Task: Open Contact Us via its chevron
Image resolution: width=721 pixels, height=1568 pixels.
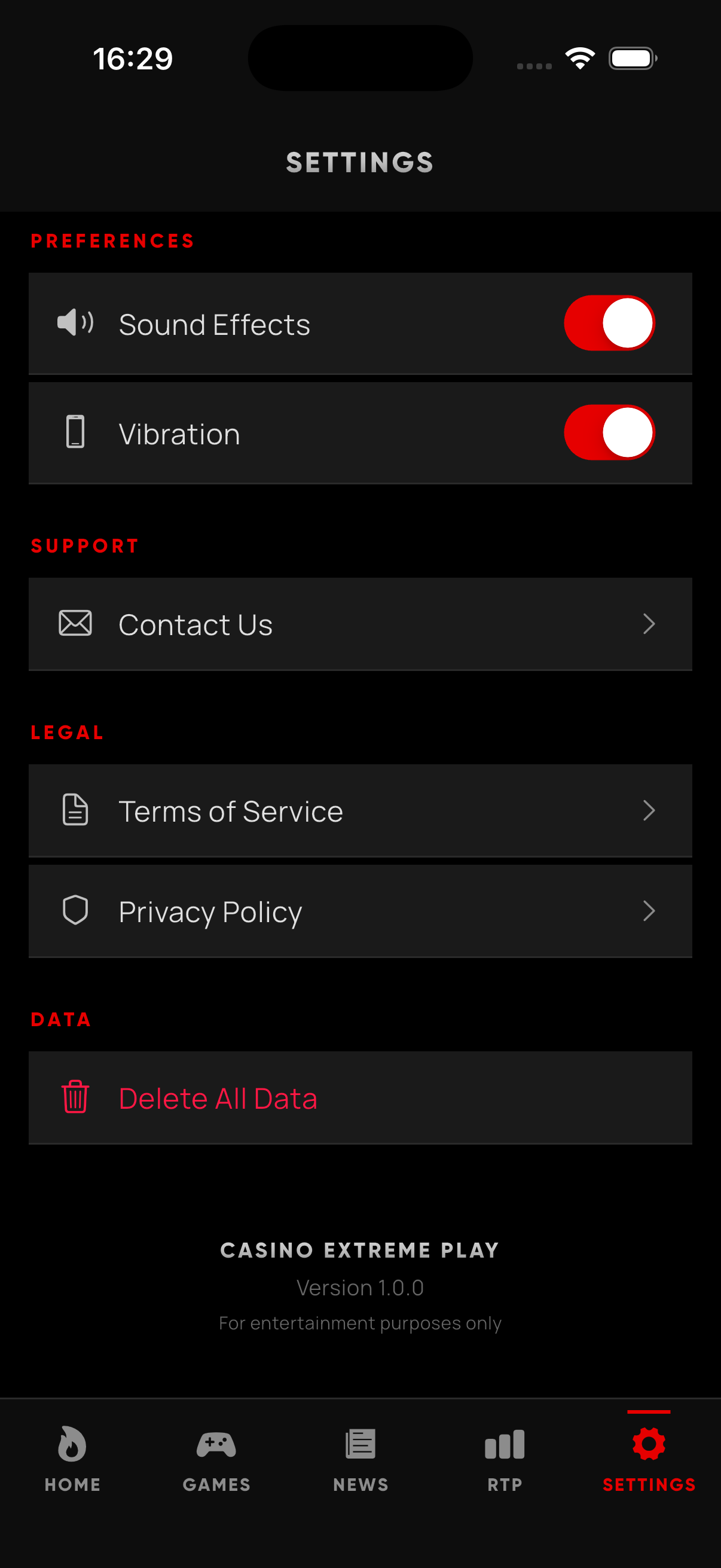Action: pyautogui.click(x=649, y=623)
